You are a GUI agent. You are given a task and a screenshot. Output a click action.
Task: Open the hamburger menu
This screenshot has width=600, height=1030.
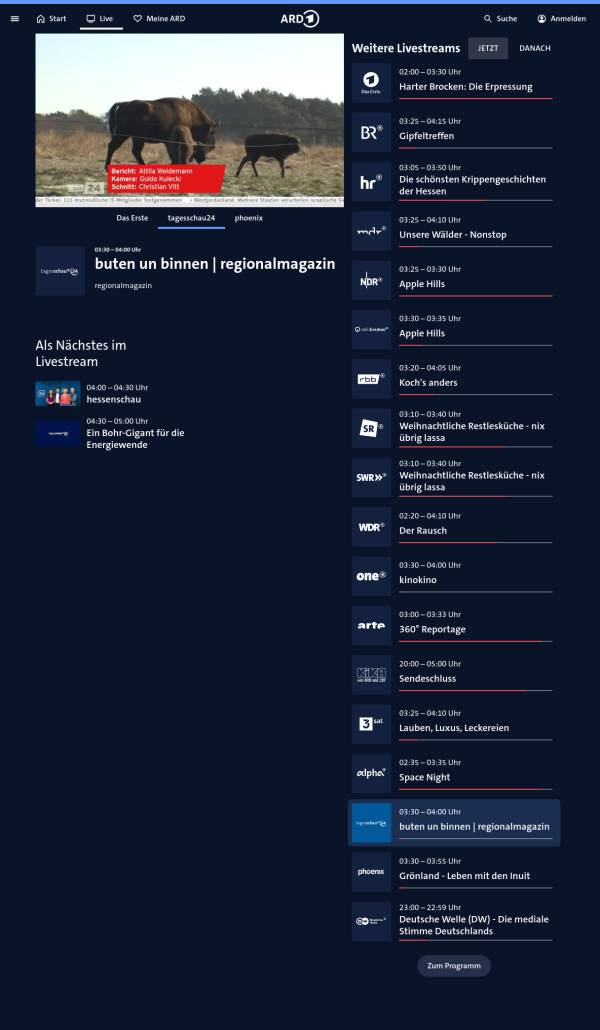coord(14,18)
